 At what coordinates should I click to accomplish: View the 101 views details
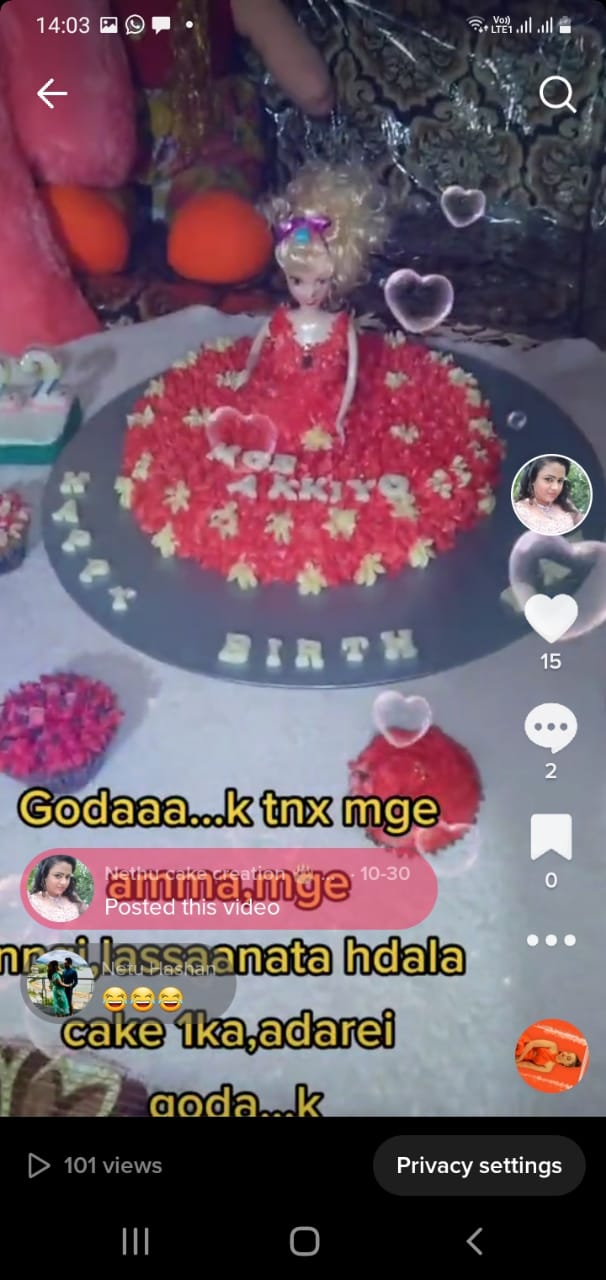(96, 1165)
